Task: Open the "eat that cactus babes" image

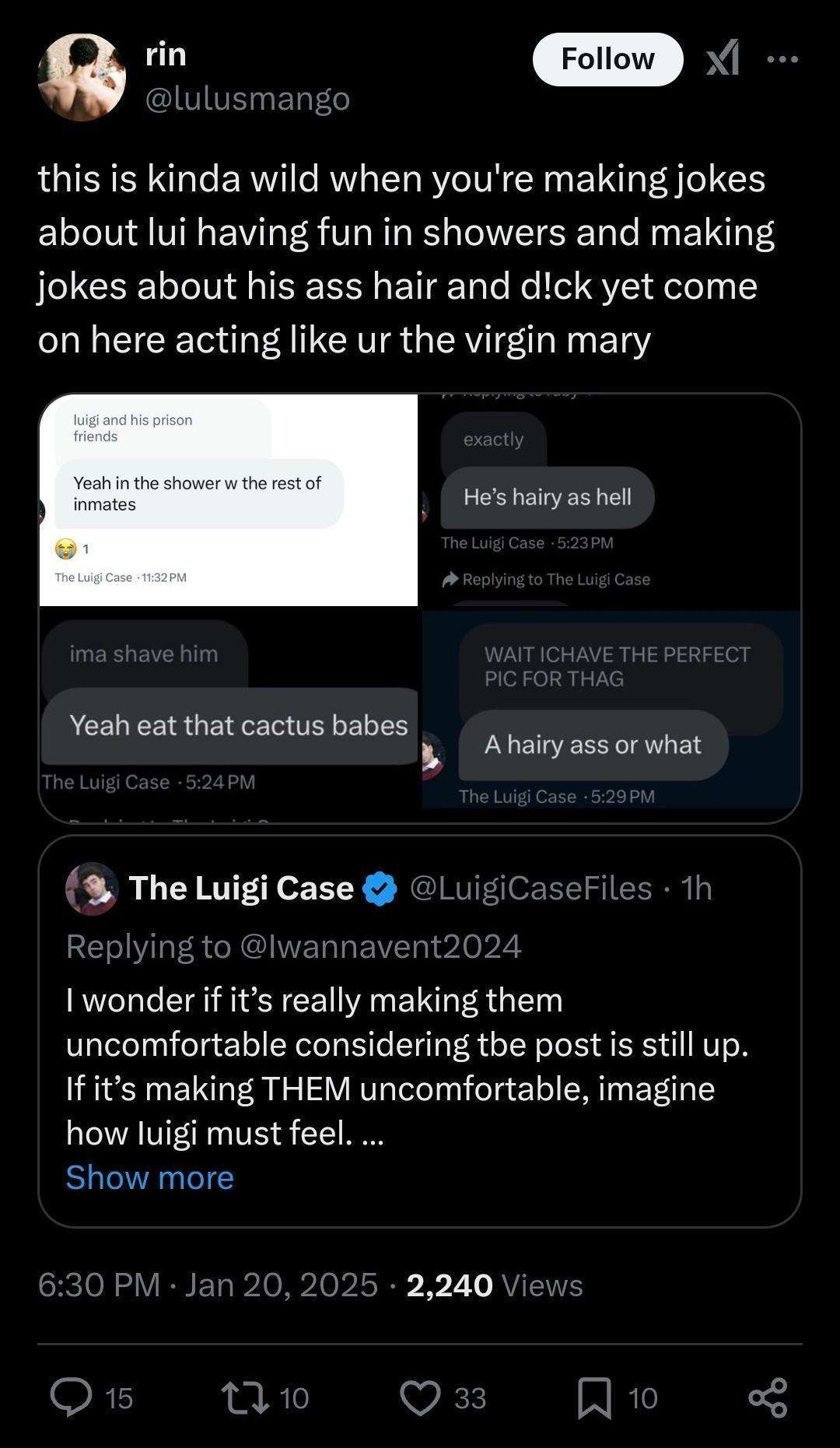Action: click(x=228, y=716)
